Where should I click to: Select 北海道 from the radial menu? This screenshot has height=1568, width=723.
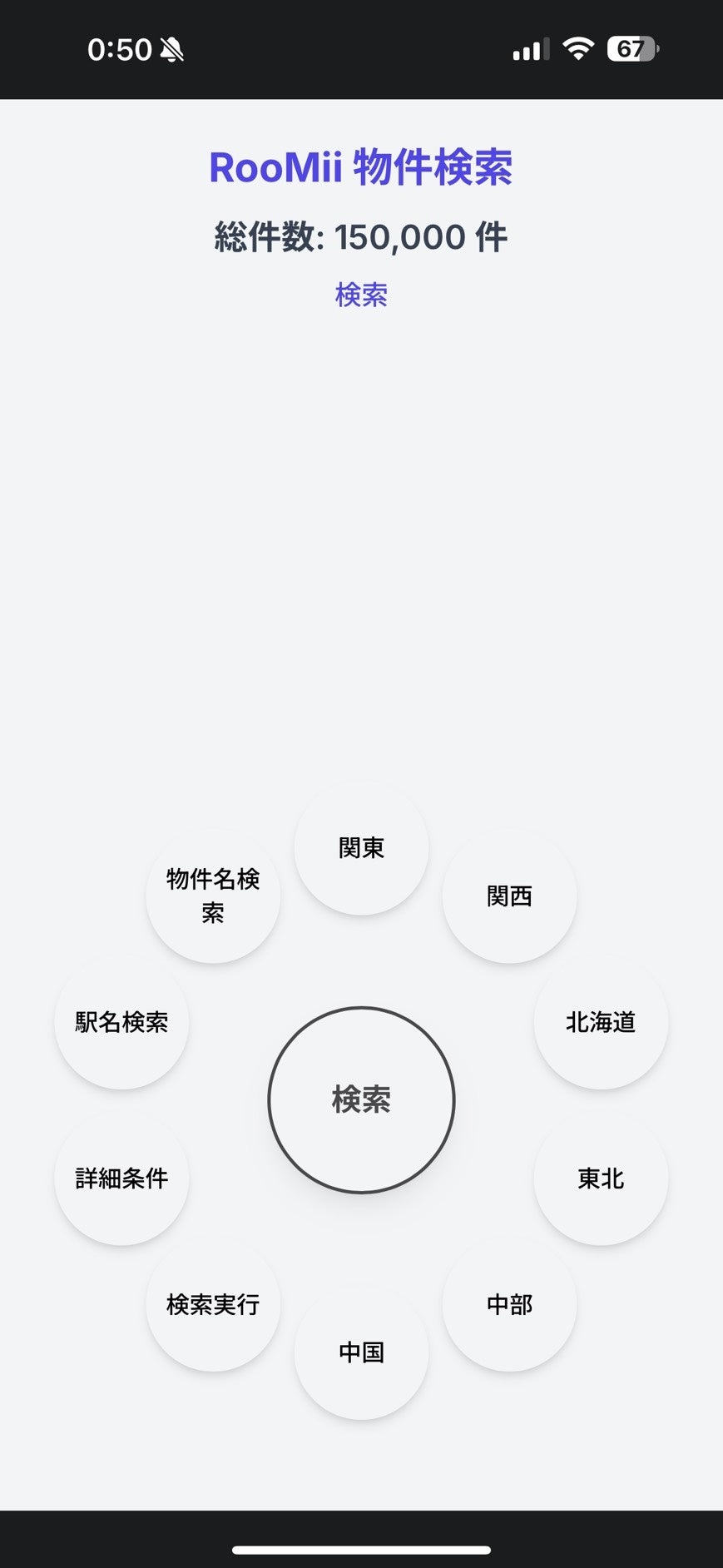click(601, 1022)
